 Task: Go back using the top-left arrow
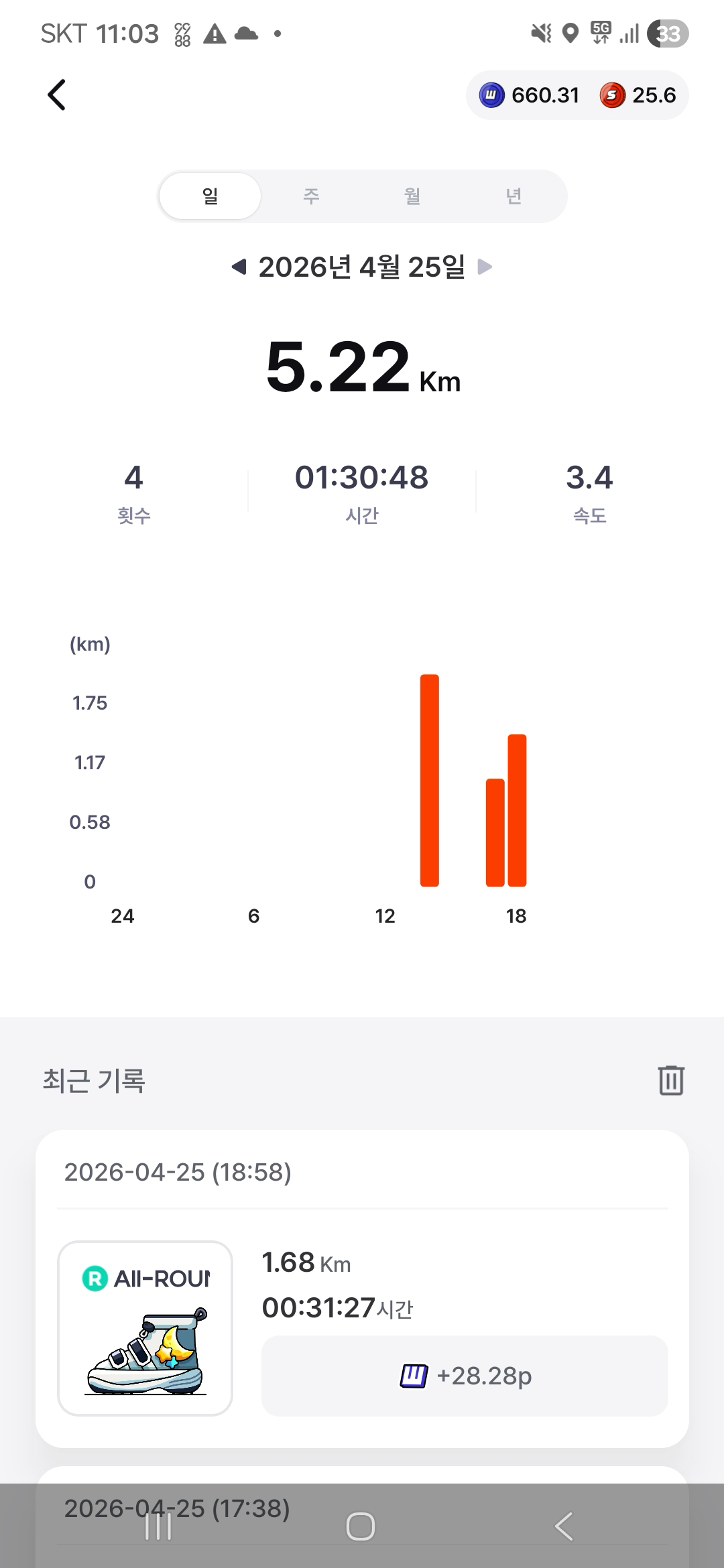(x=57, y=95)
